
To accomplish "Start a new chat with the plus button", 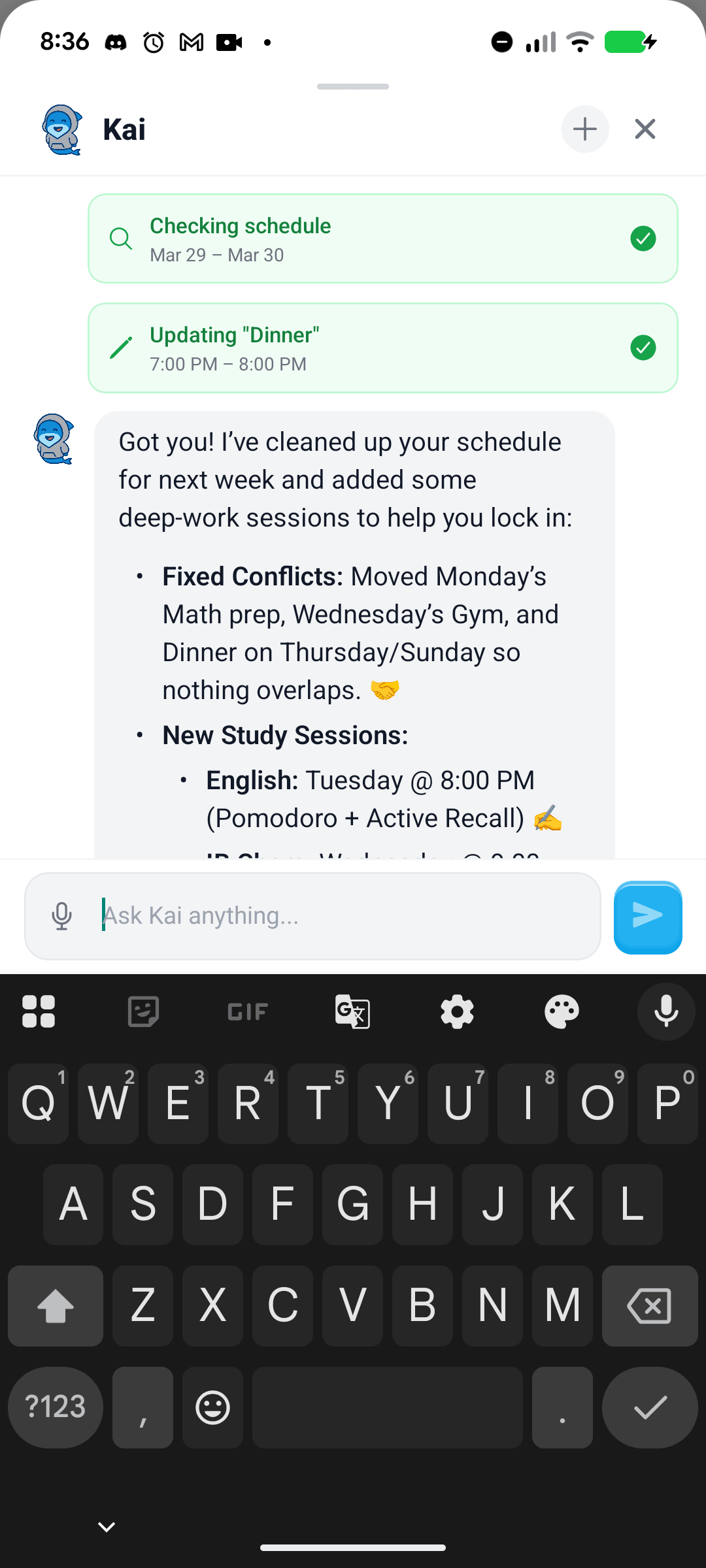I will tap(584, 129).
